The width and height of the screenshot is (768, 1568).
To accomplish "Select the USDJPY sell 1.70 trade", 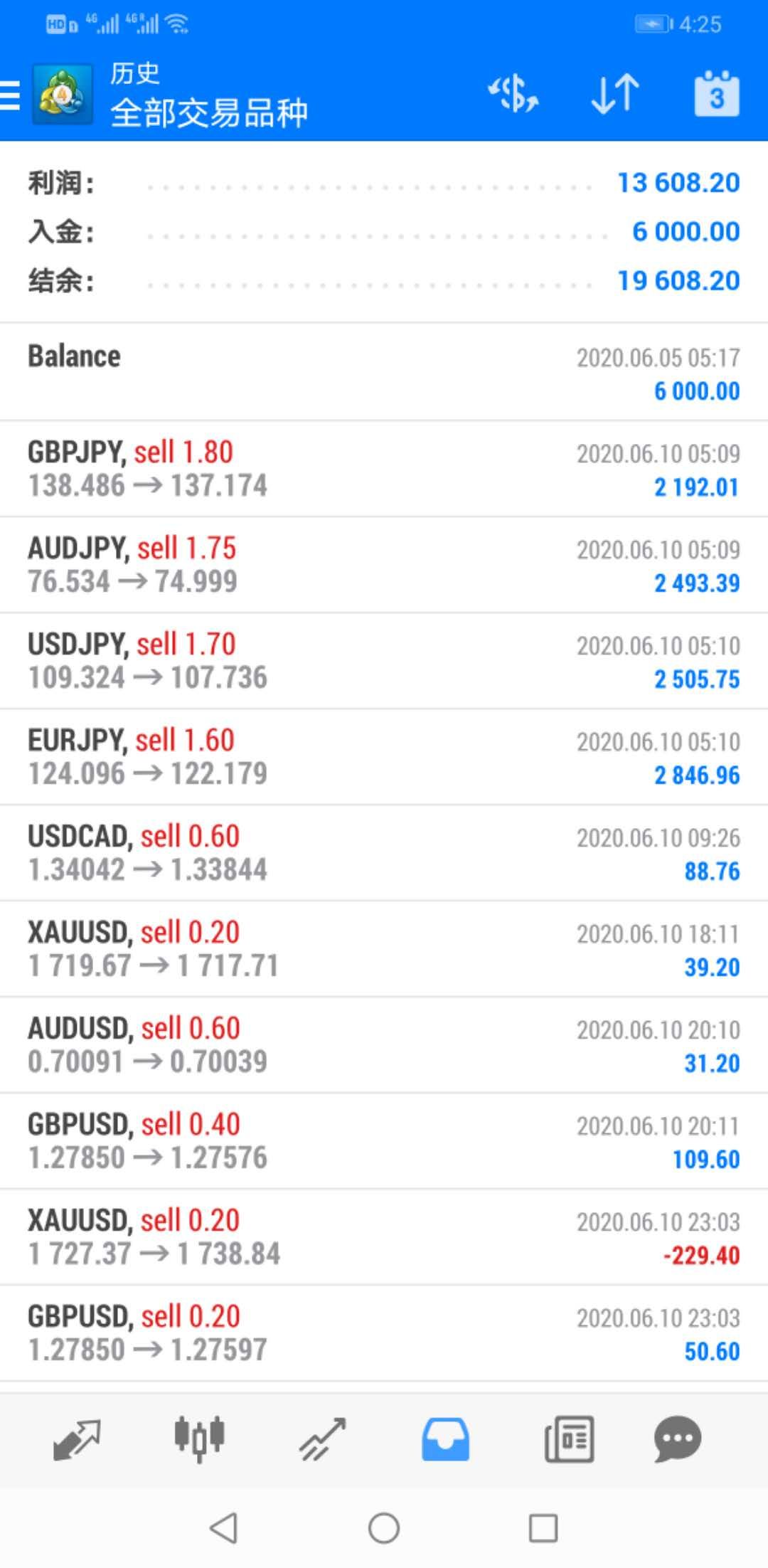I will coord(384,661).
